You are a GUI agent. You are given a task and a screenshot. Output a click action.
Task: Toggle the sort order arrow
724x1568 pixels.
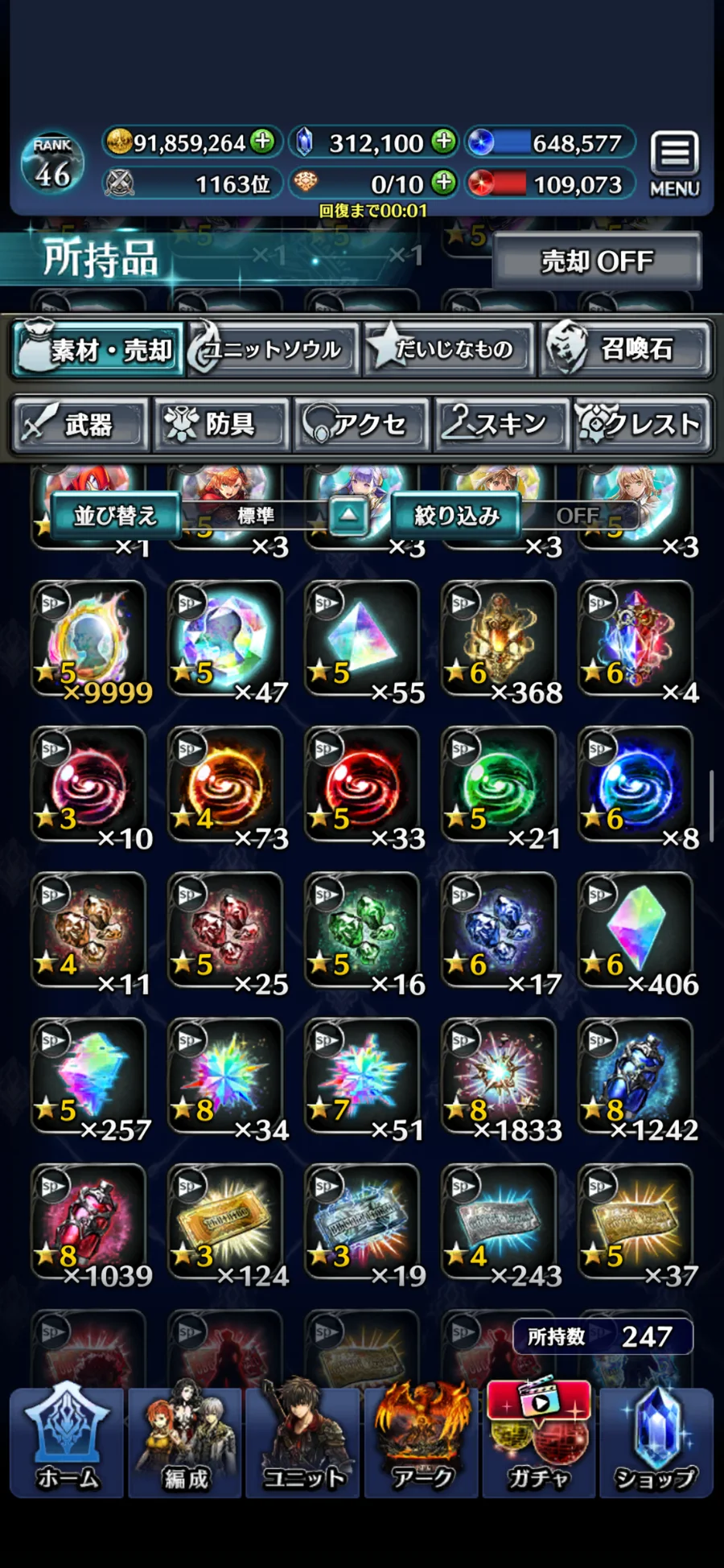[x=348, y=515]
